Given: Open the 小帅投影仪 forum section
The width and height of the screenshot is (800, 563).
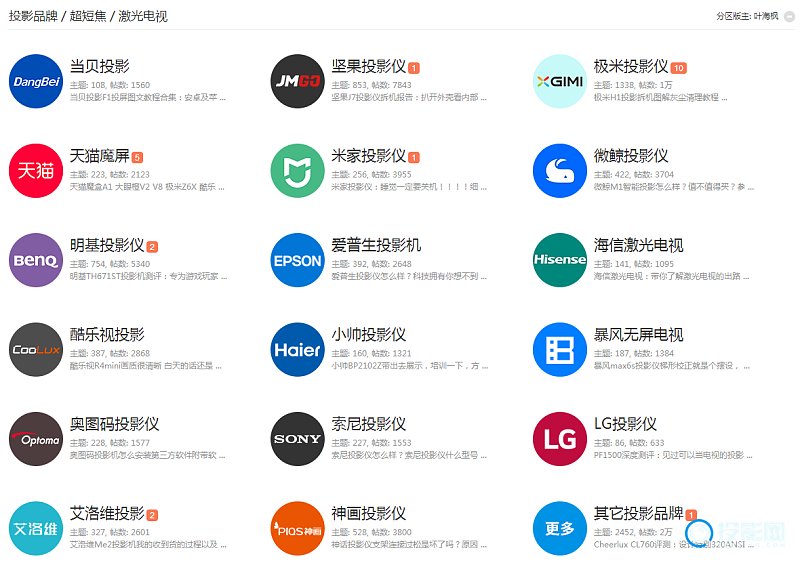Looking at the screenshot, I should 368,334.
